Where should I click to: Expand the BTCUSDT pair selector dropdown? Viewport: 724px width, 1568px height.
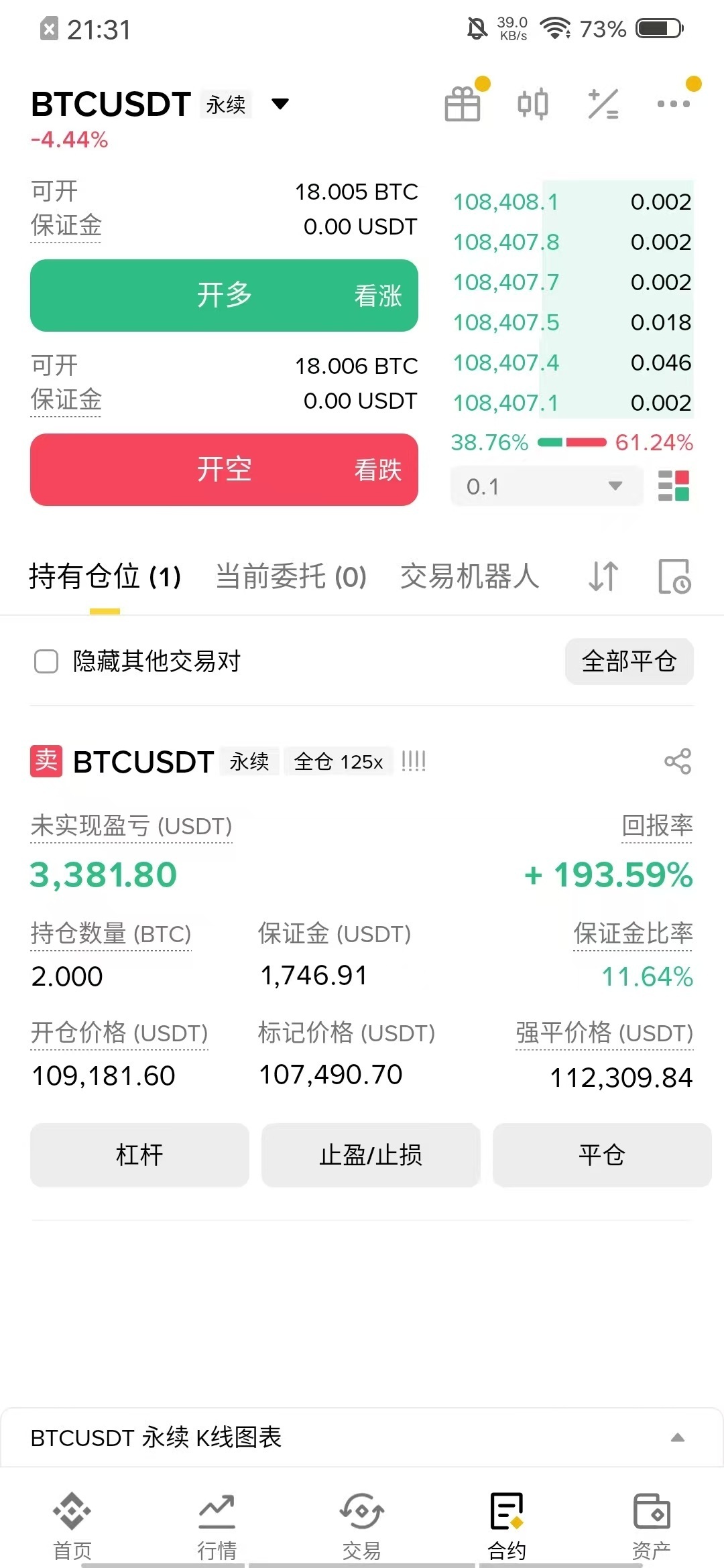pyautogui.click(x=280, y=104)
